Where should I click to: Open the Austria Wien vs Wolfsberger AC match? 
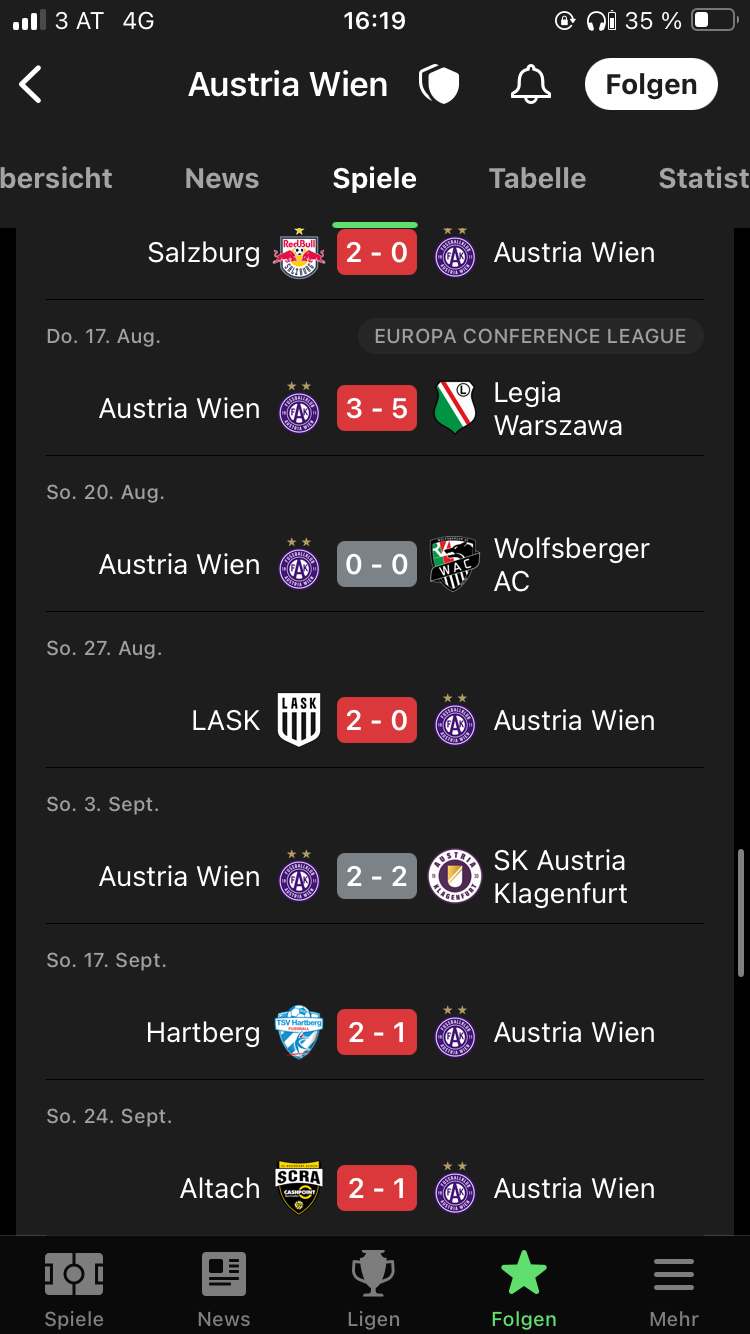[x=375, y=564]
